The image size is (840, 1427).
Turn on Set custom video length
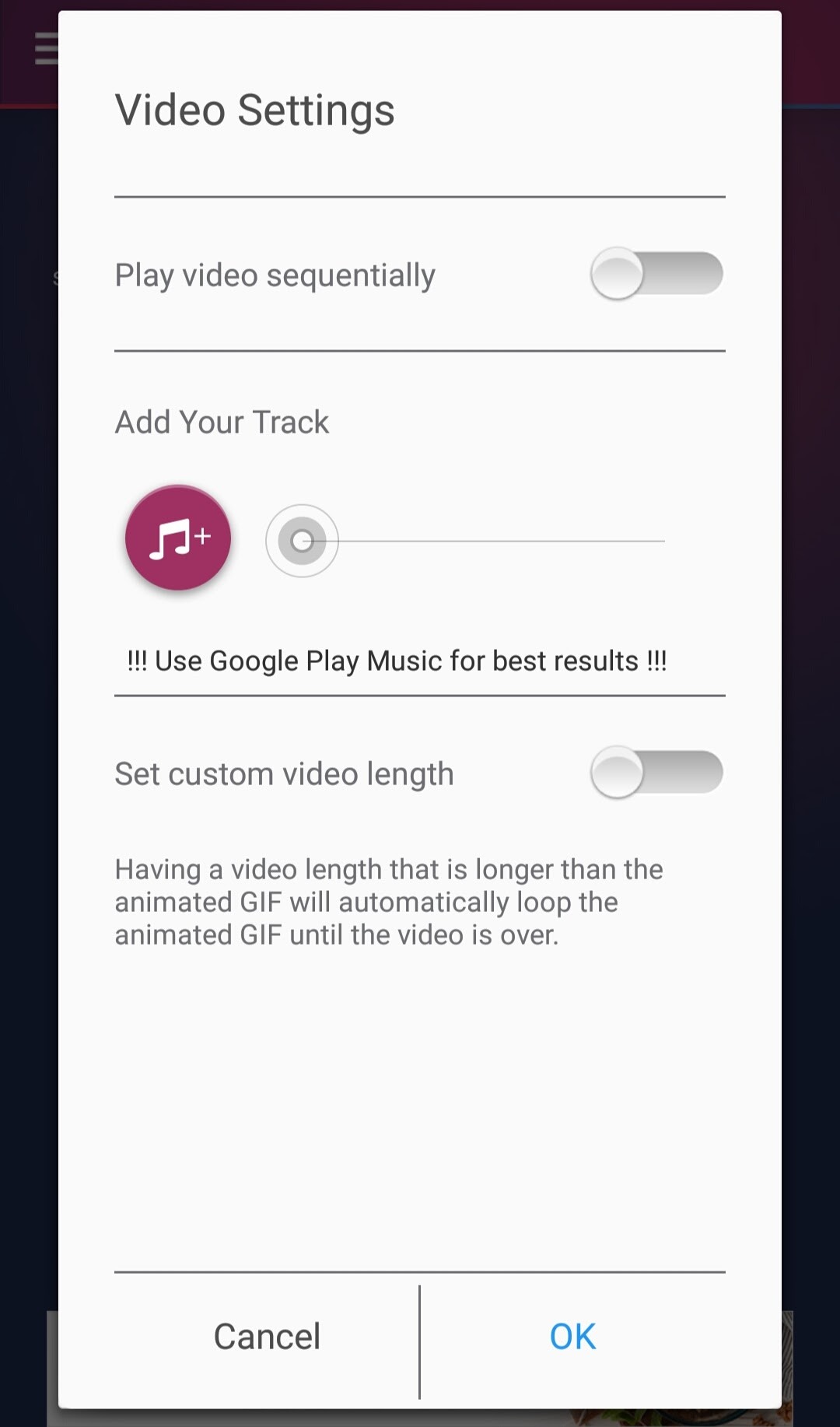[x=656, y=773]
